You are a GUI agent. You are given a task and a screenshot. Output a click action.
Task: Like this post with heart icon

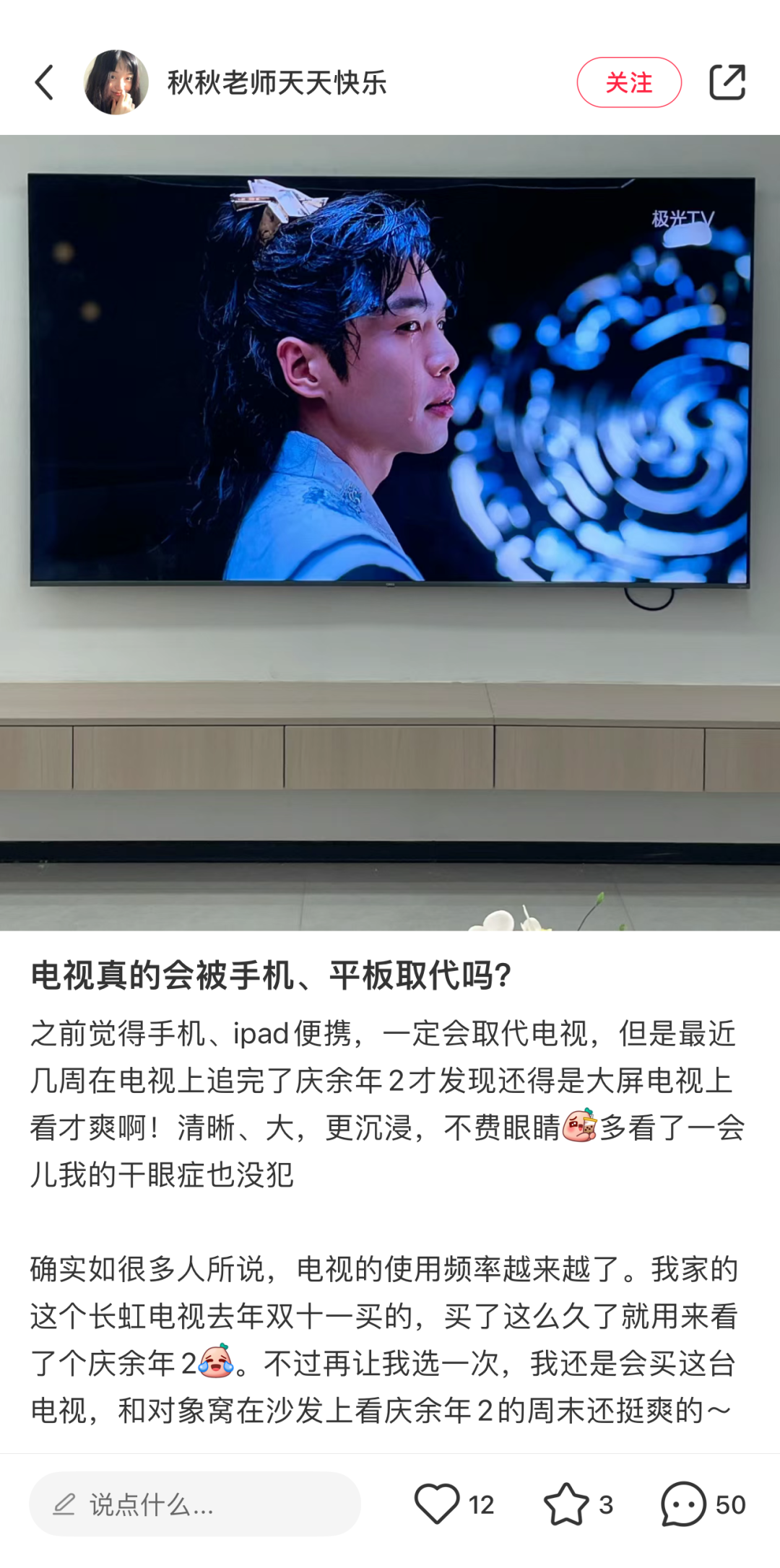437,1504
